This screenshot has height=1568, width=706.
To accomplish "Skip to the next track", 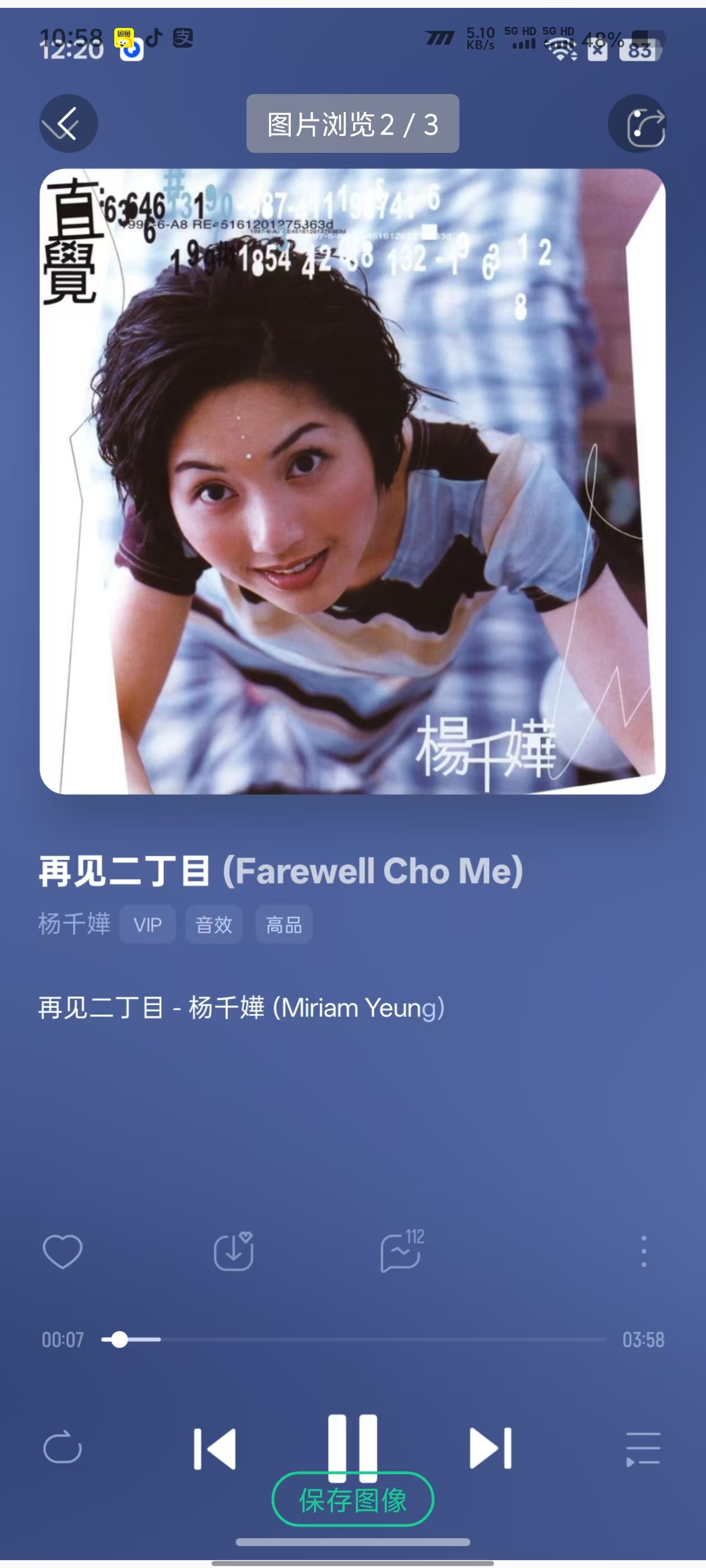I will click(490, 1448).
